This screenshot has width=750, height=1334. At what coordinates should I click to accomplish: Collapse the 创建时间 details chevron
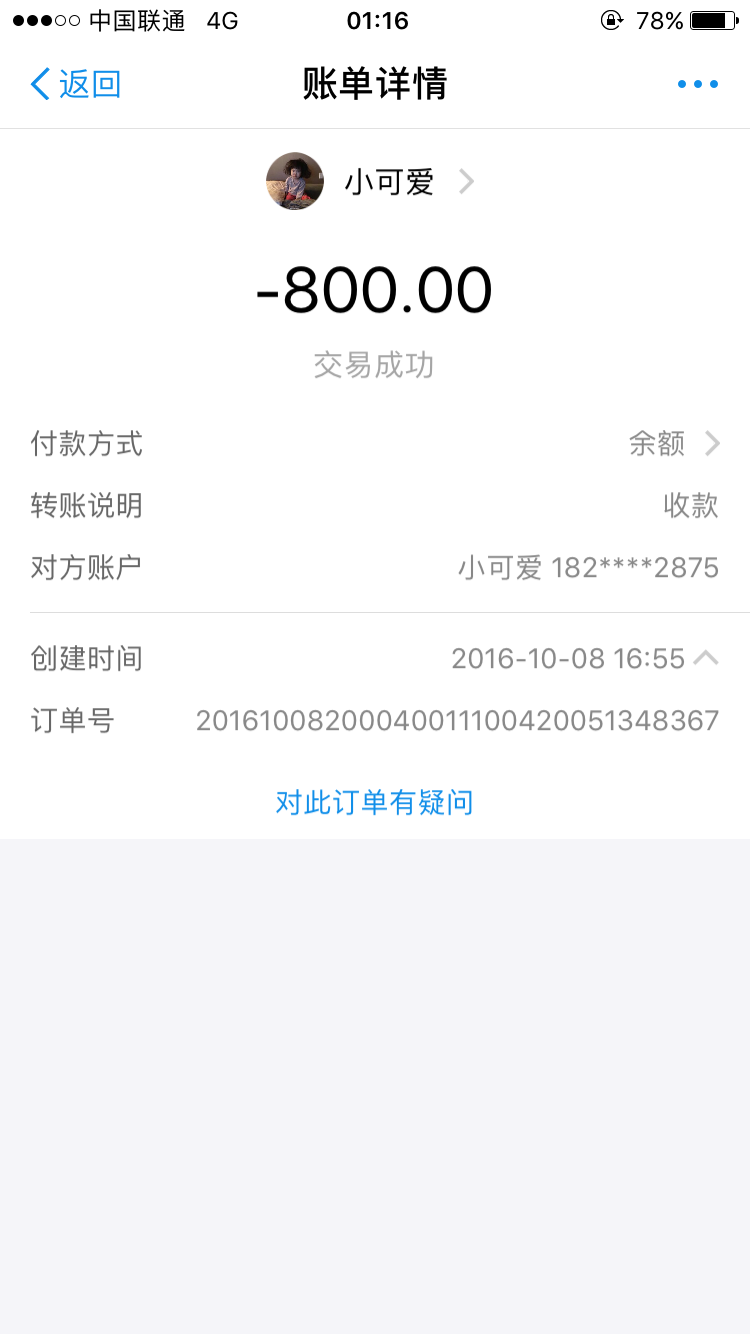pyautogui.click(x=706, y=658)
